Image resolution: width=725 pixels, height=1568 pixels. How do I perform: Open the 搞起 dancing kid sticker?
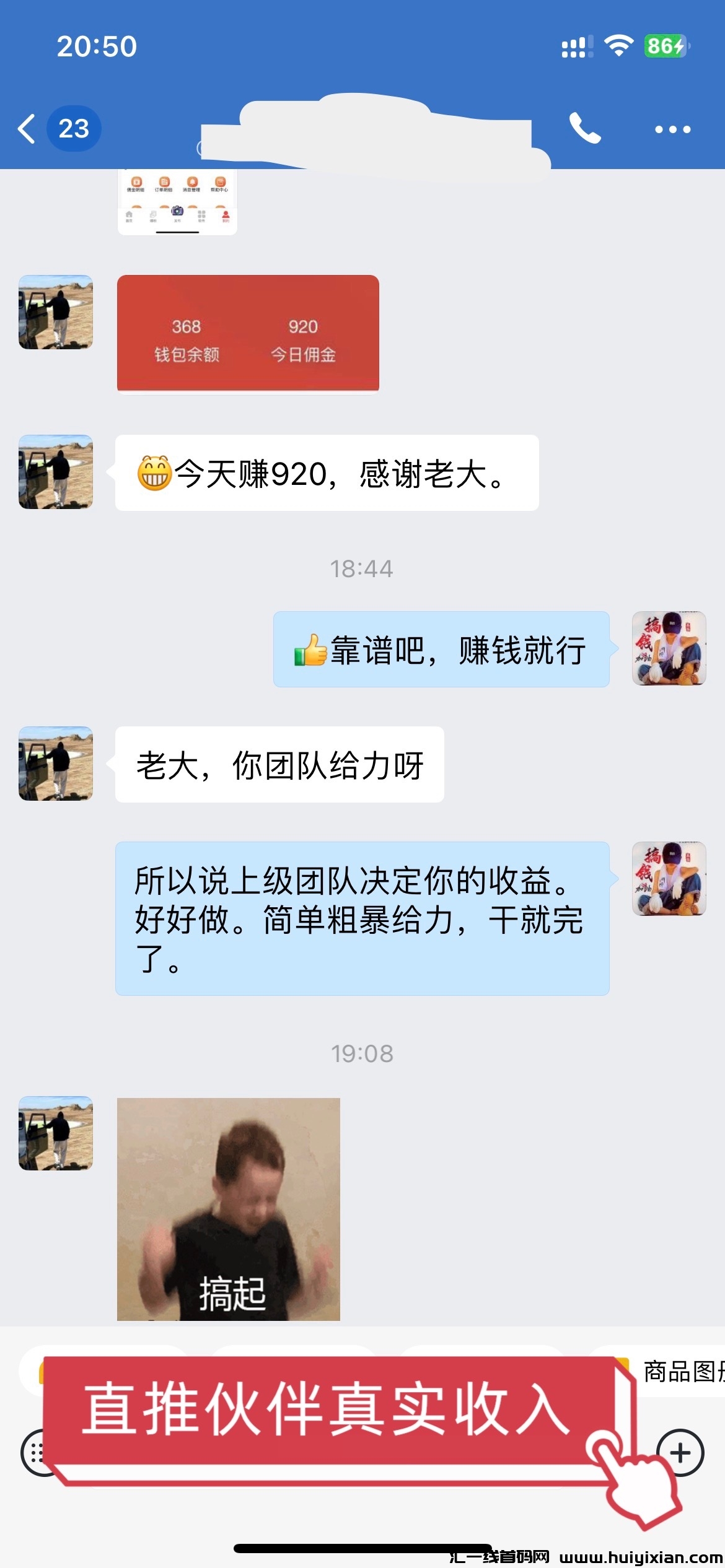[x=229, y=1209]
